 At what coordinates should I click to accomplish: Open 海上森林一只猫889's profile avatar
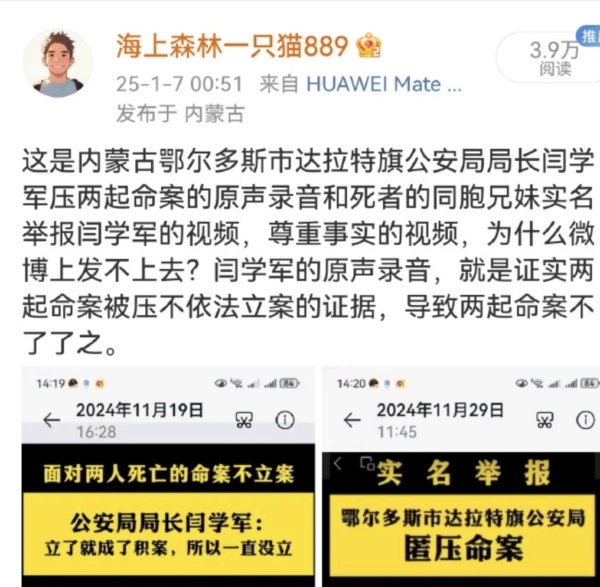coord(59,63)
